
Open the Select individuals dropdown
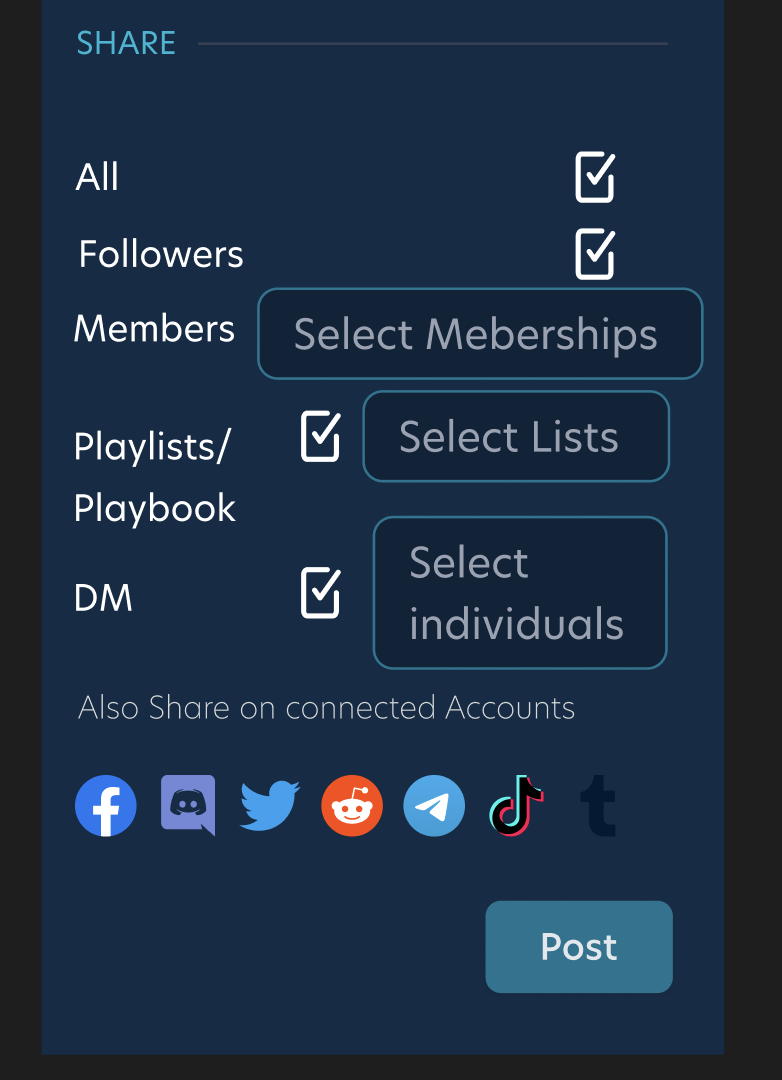tap(520, 592)
